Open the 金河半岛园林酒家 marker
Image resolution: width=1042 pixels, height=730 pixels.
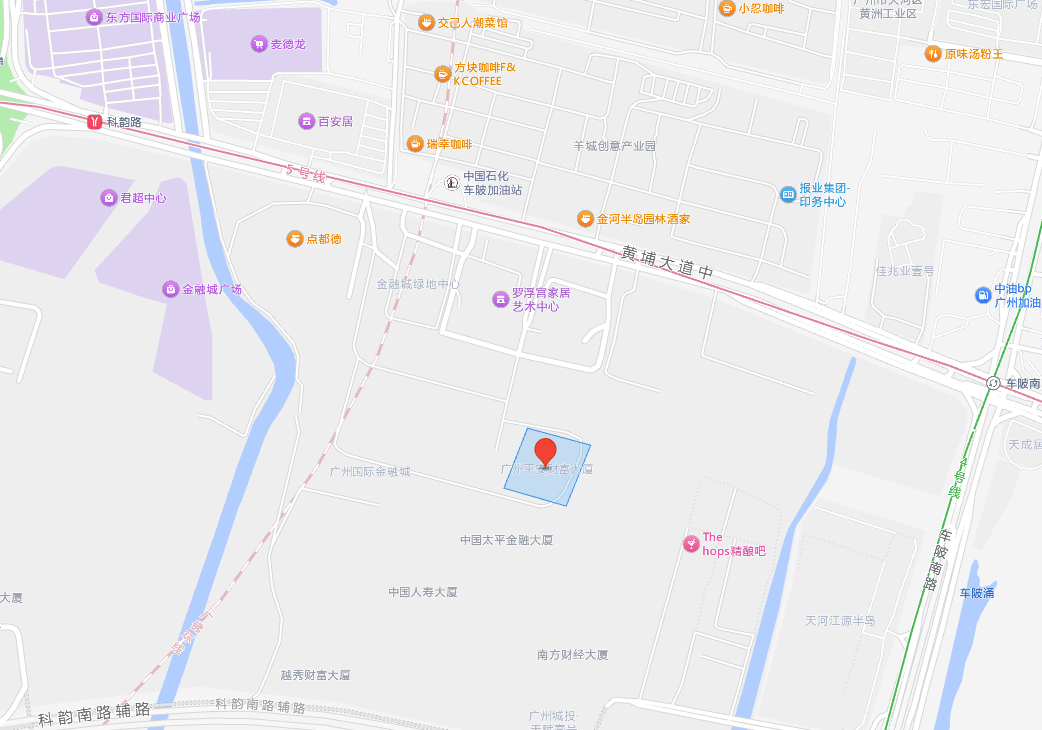[585, 218]
